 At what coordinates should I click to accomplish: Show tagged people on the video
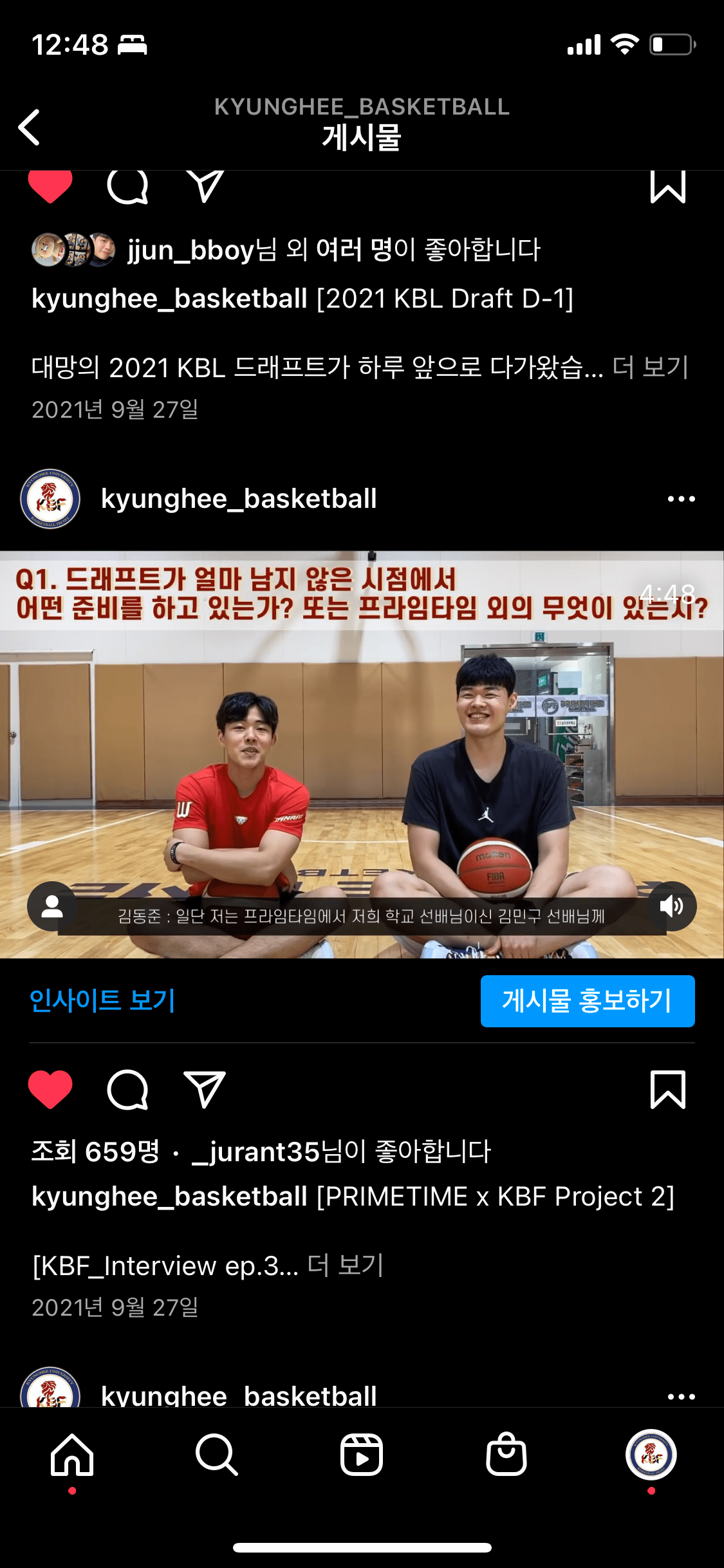click(x=52, y=906)
